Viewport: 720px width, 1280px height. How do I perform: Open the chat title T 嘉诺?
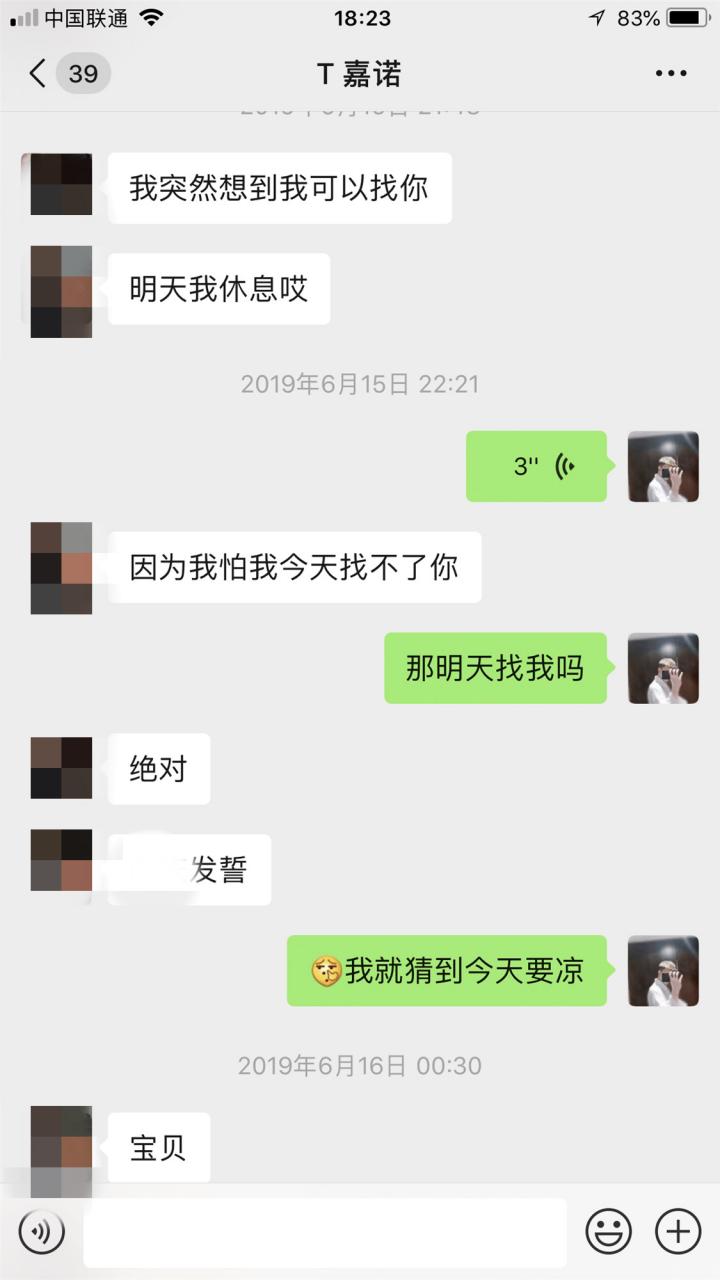(360, 72)
